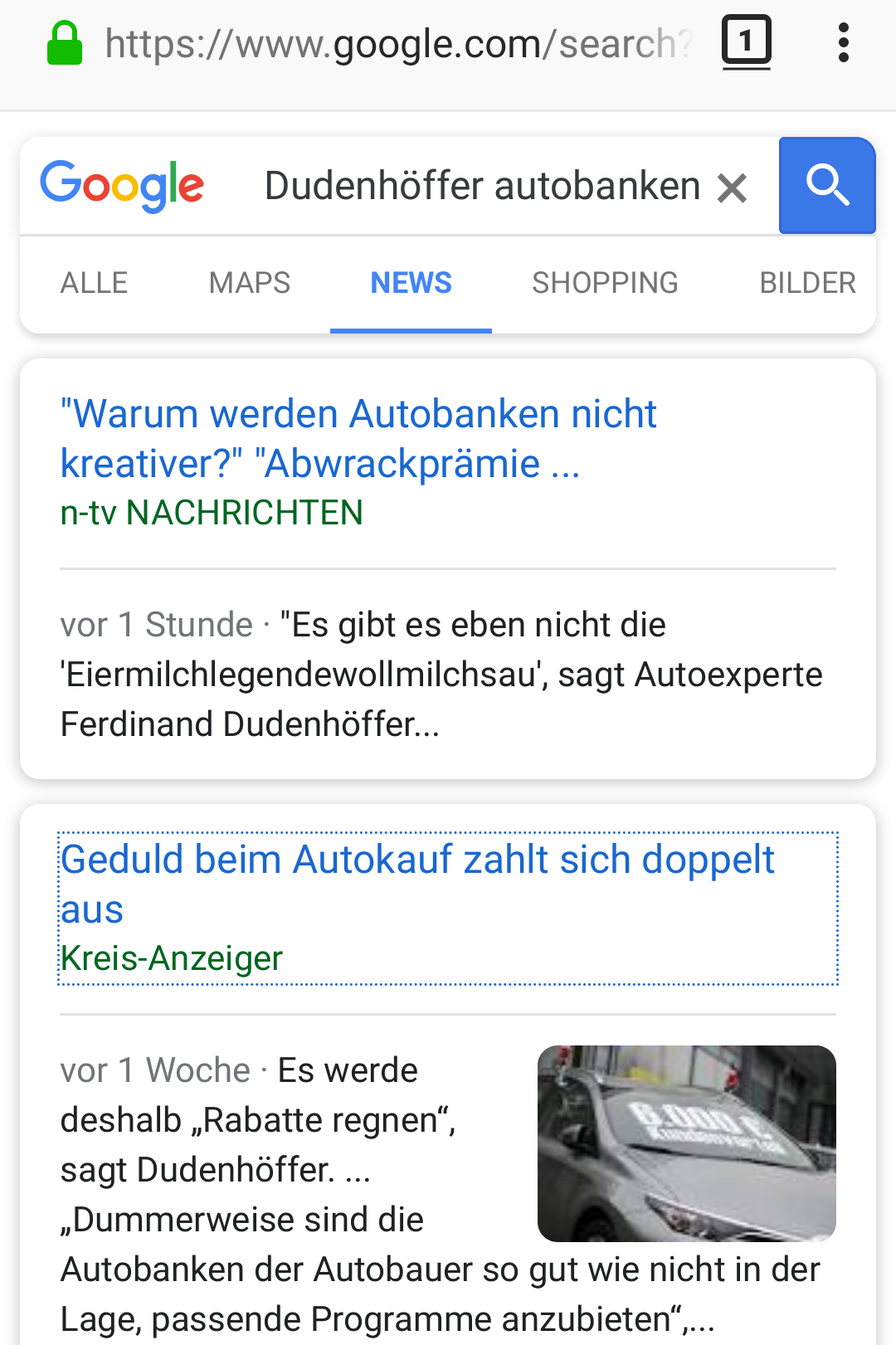Clear the search query text
896x1345 pixels.
pos(733,188)
